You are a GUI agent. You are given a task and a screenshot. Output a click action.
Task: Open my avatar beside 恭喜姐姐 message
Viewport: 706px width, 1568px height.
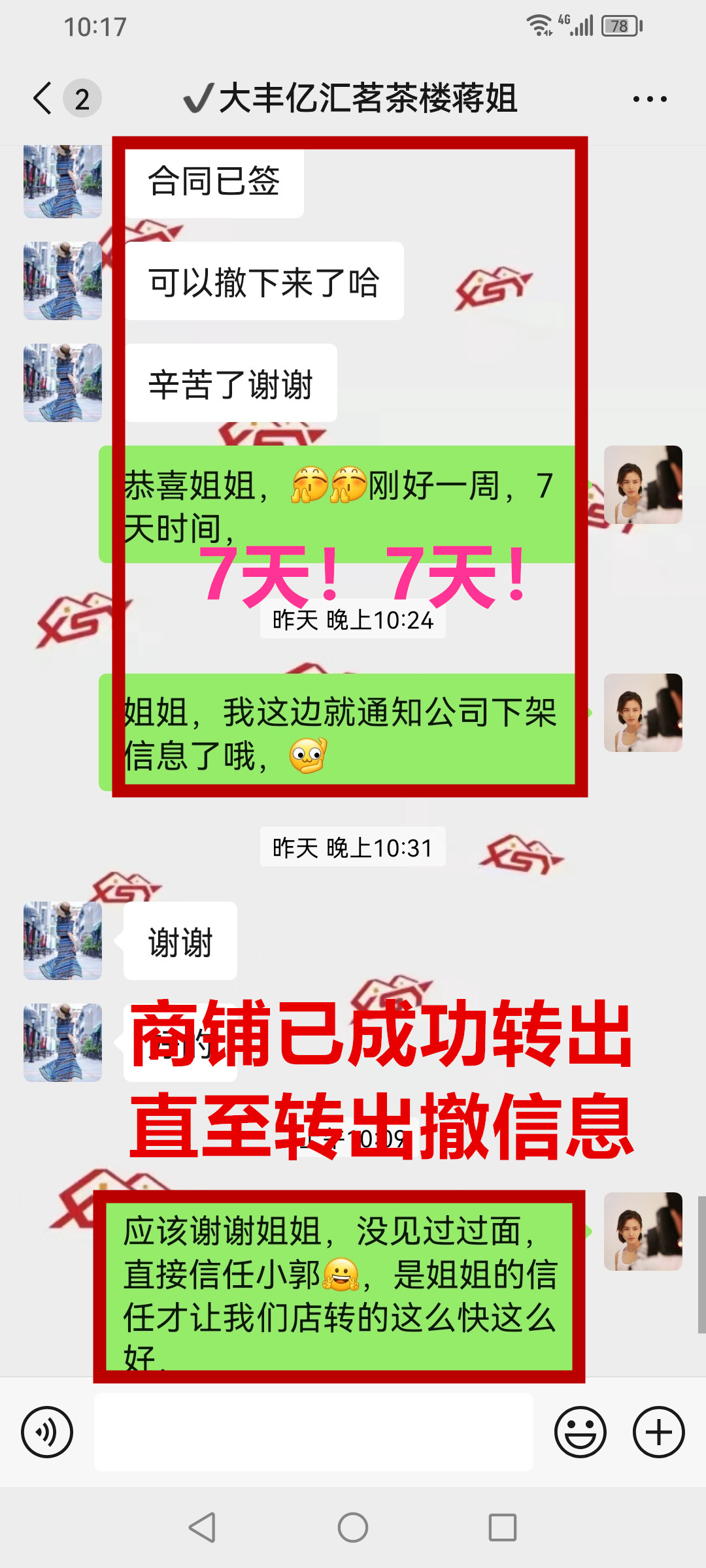[643, 485]
